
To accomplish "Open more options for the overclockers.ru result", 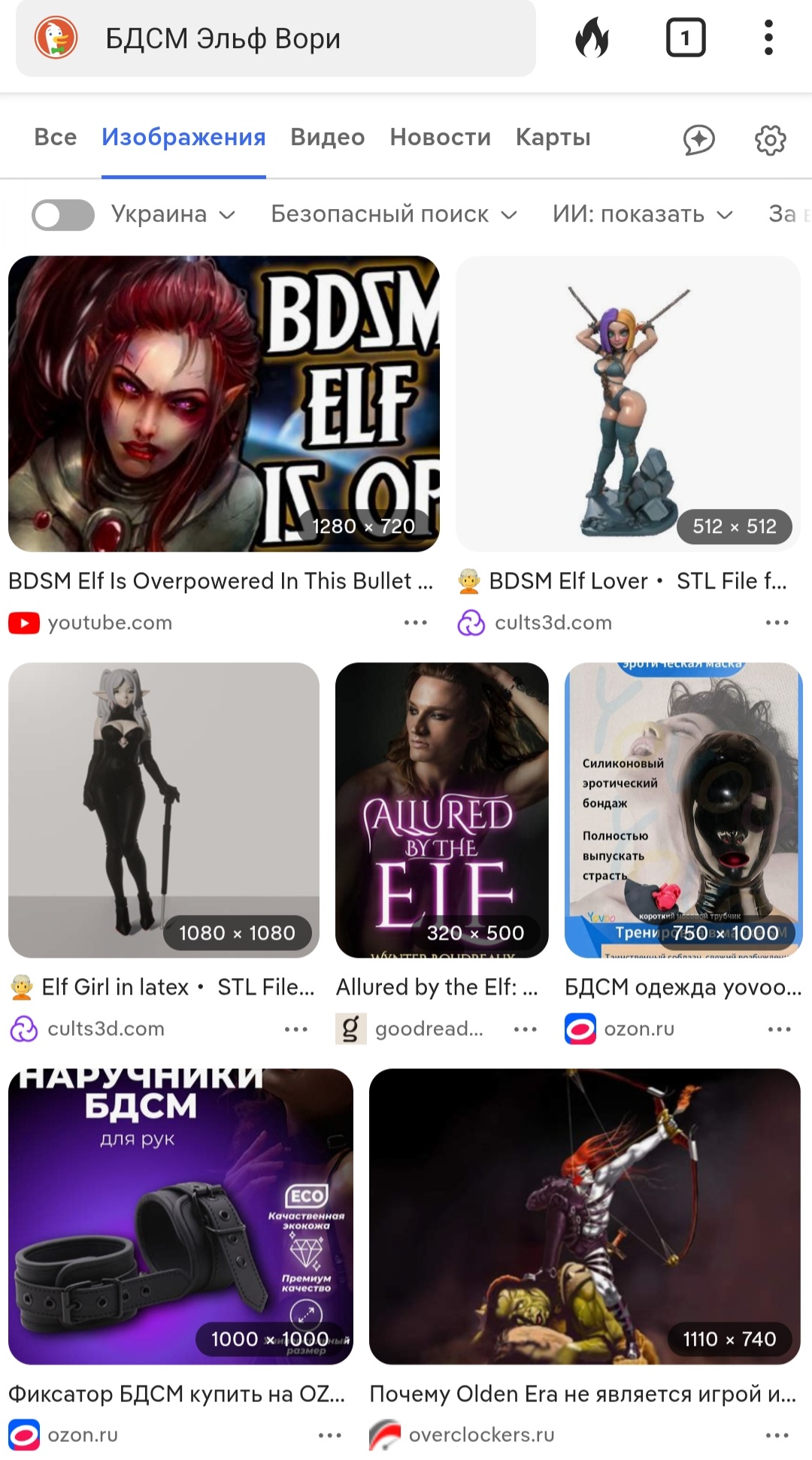I will click(x=777, y=1435).
